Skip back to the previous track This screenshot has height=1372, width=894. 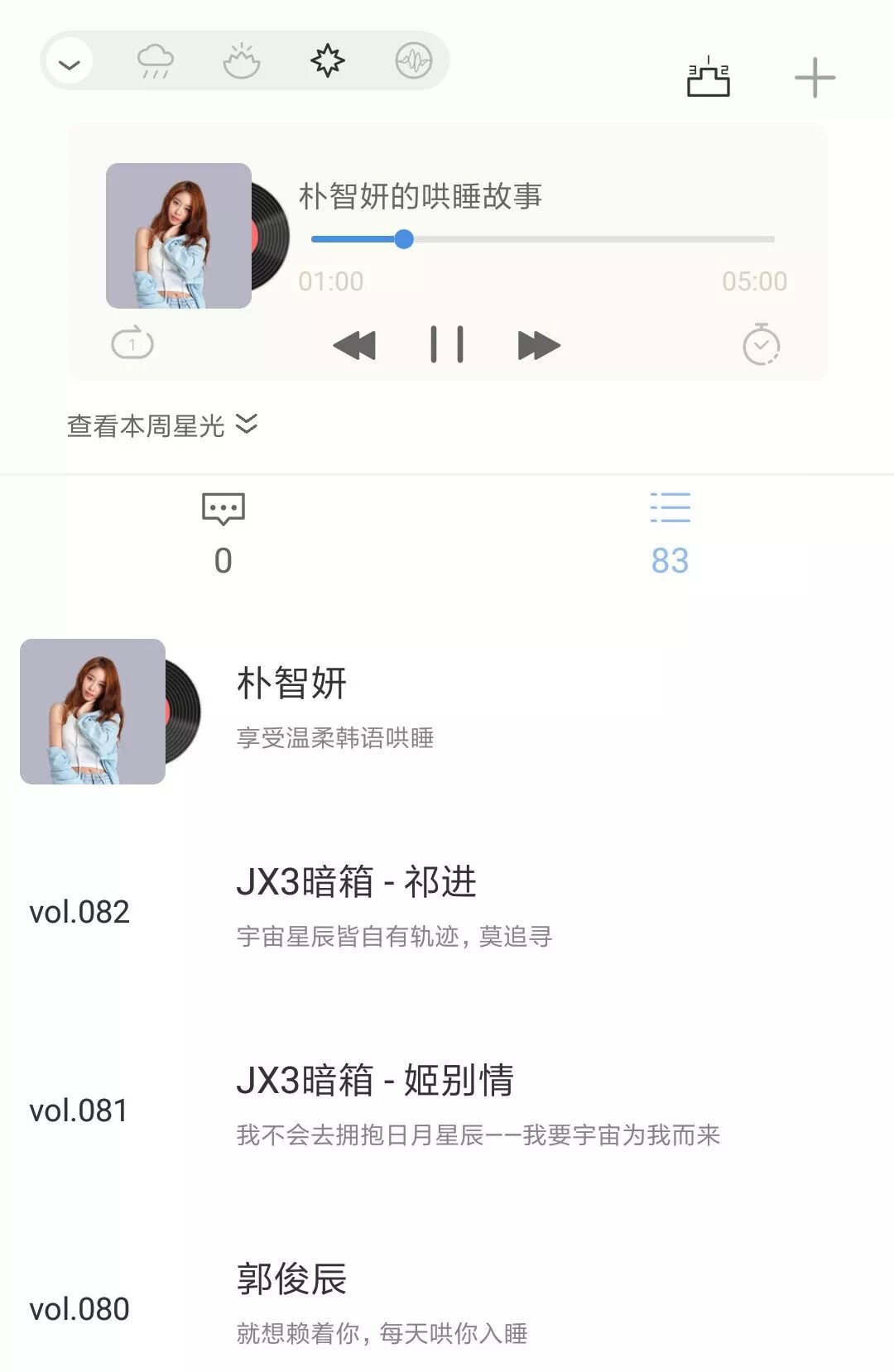354,345
